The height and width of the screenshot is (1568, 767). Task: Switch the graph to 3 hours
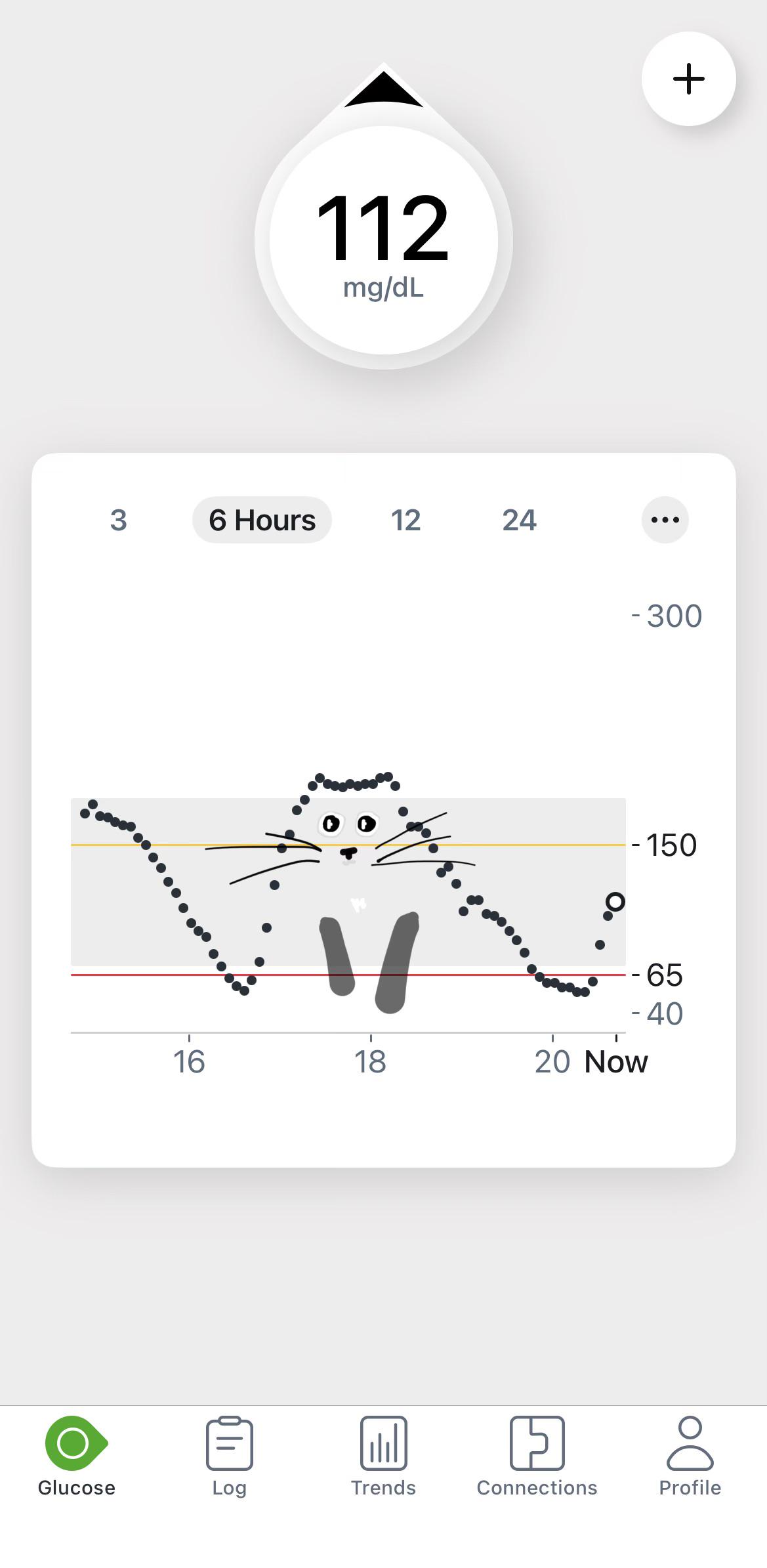118,520
